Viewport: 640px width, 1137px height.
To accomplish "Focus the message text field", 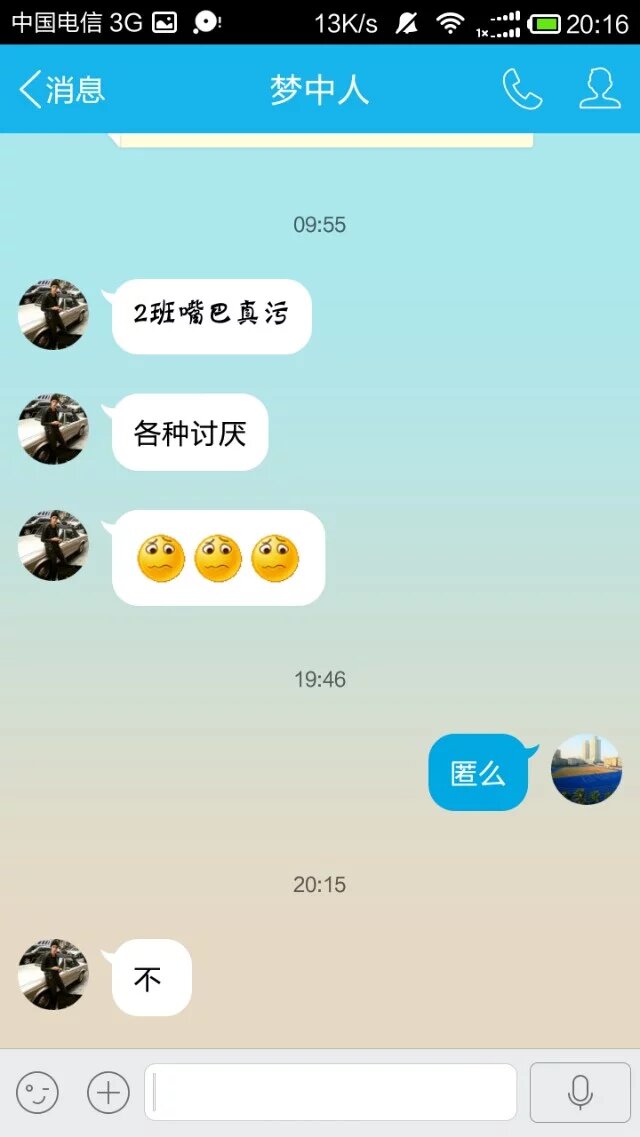I will (x=330, y=1092).
